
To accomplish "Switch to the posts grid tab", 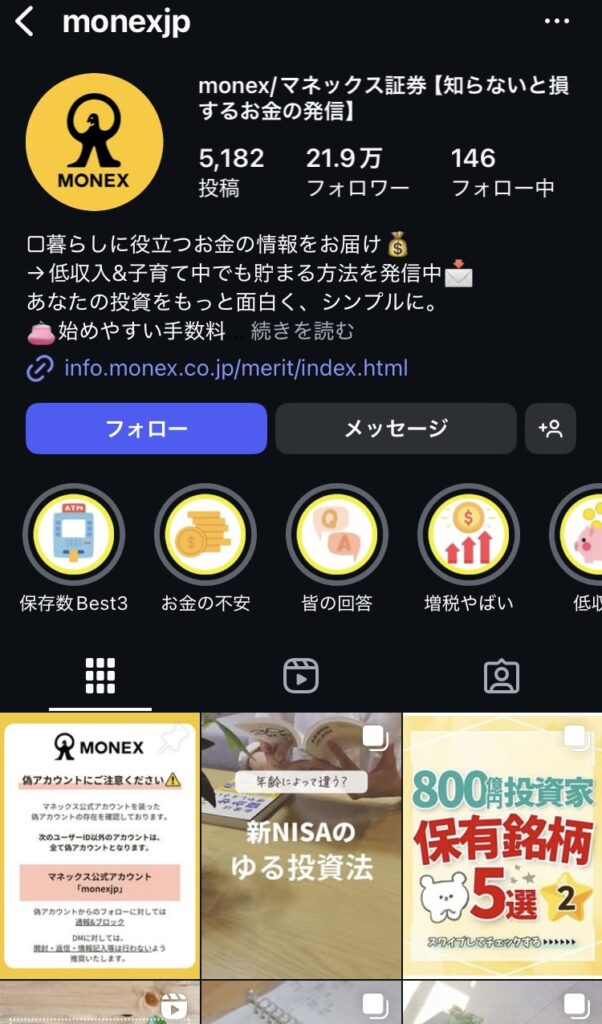I will (x=100, y=677).
